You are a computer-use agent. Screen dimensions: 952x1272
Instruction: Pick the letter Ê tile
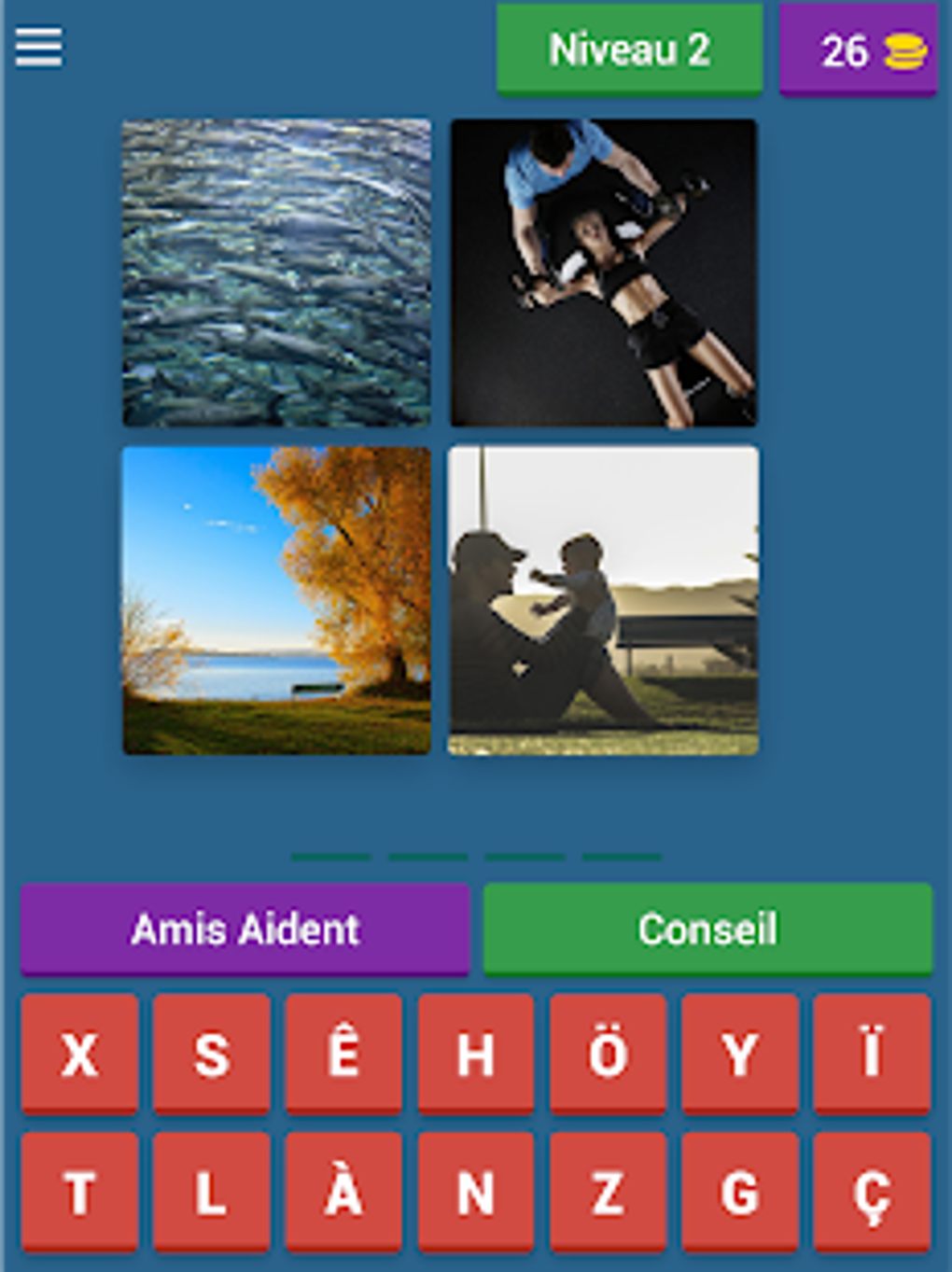coord(343,1055)
